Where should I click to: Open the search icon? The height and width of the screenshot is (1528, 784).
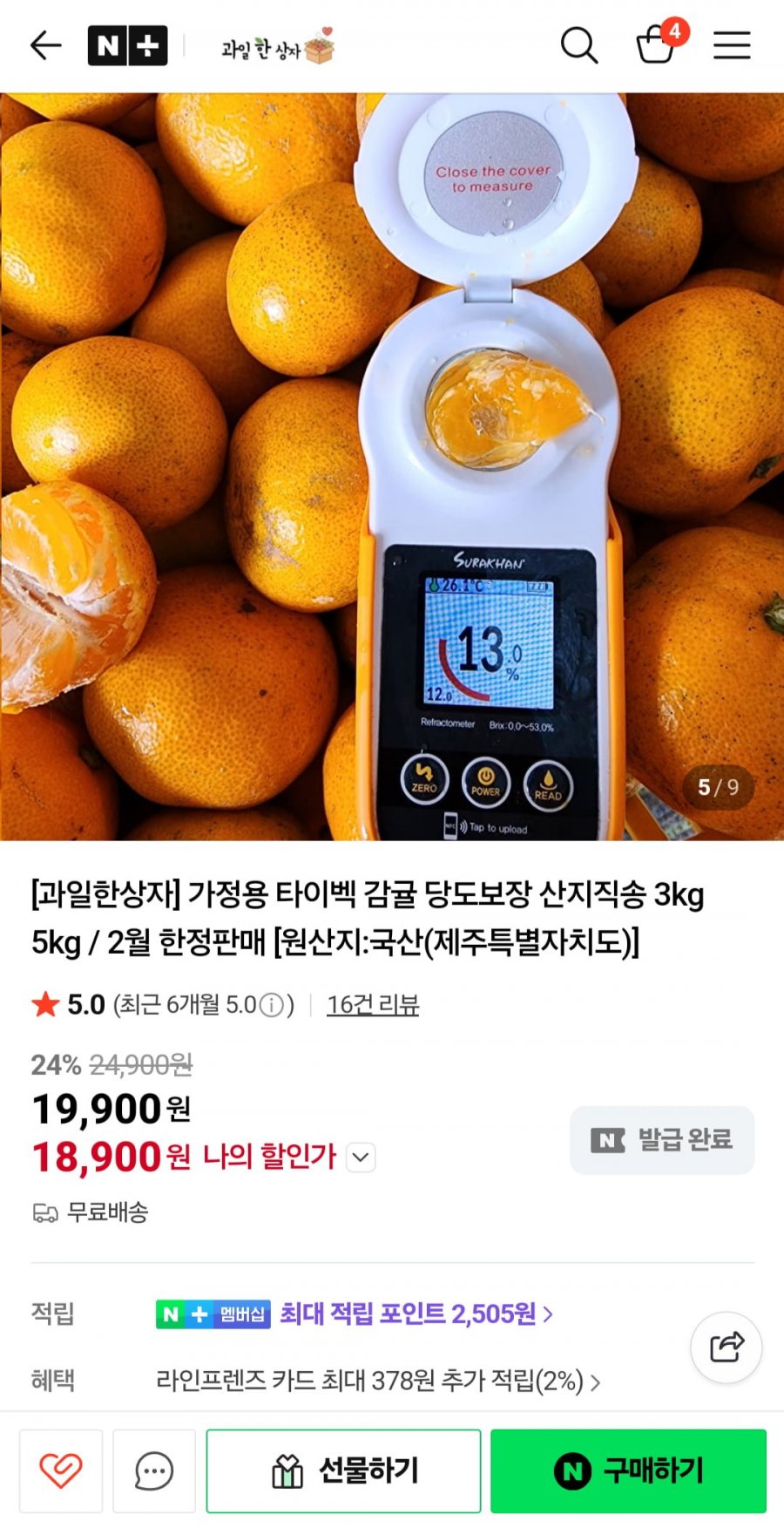point(578,45)
